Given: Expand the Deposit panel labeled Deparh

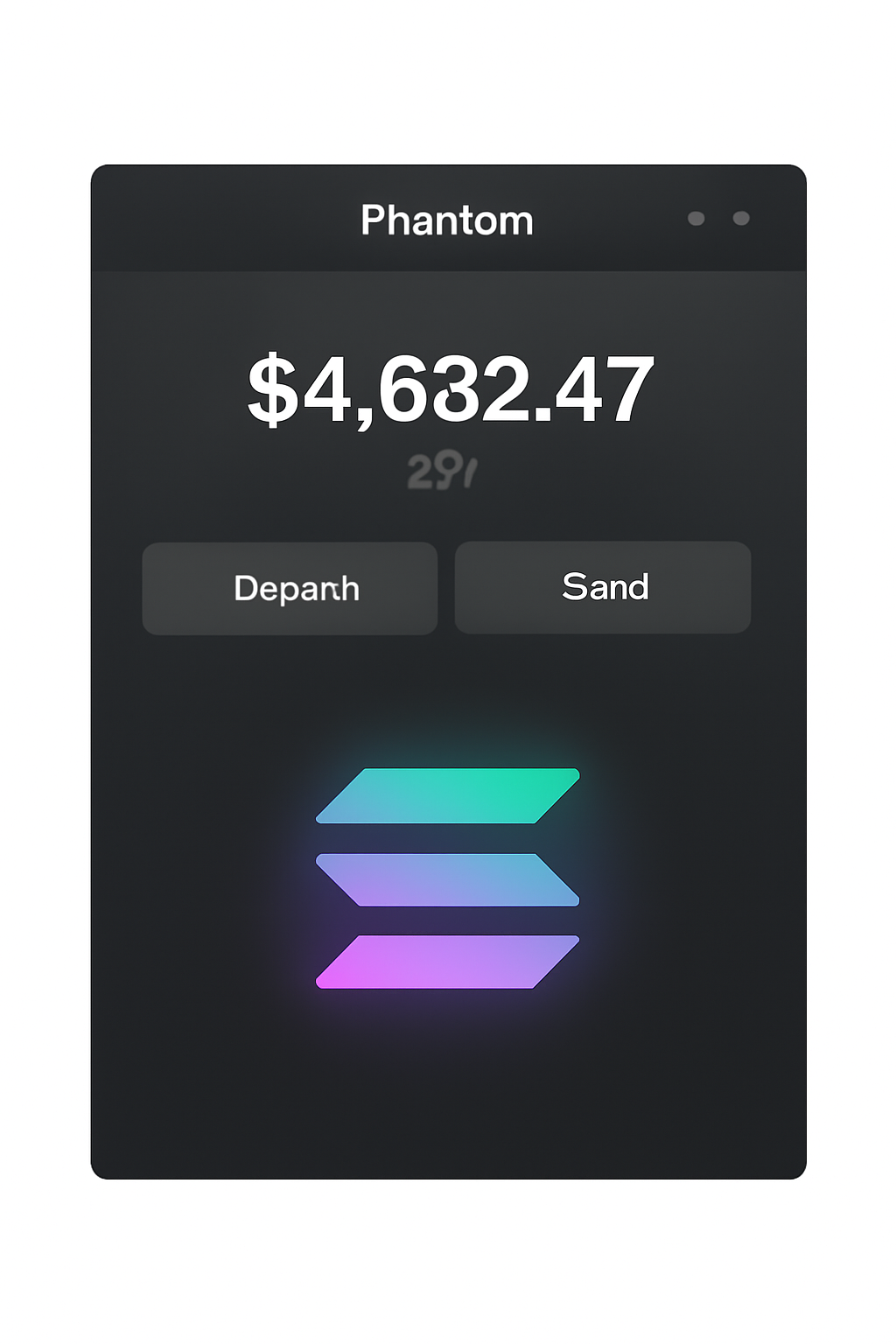Looking at the screenshot, I should coord(290,587).
